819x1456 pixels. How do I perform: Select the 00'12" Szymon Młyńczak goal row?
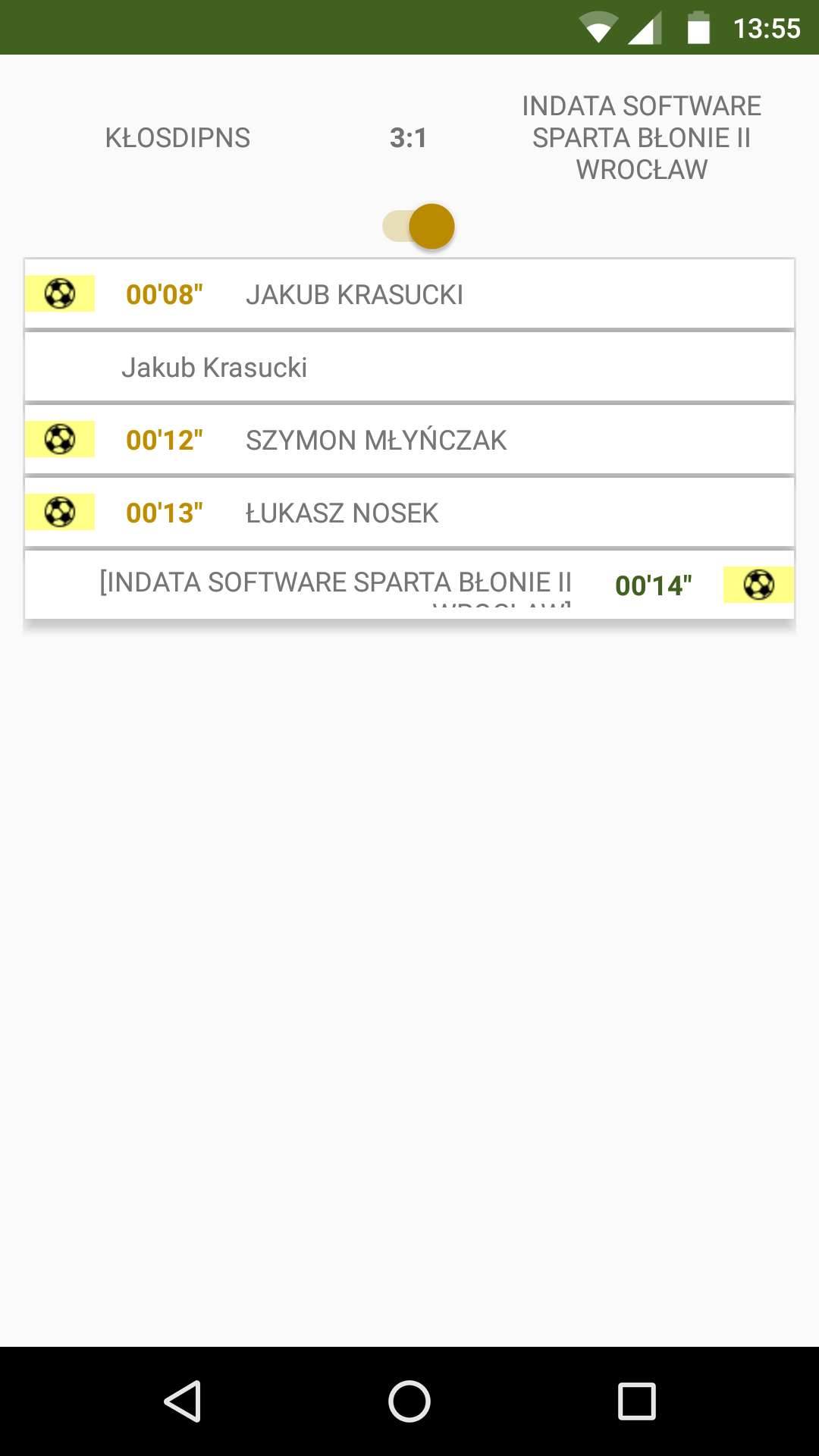coord(409,440)
